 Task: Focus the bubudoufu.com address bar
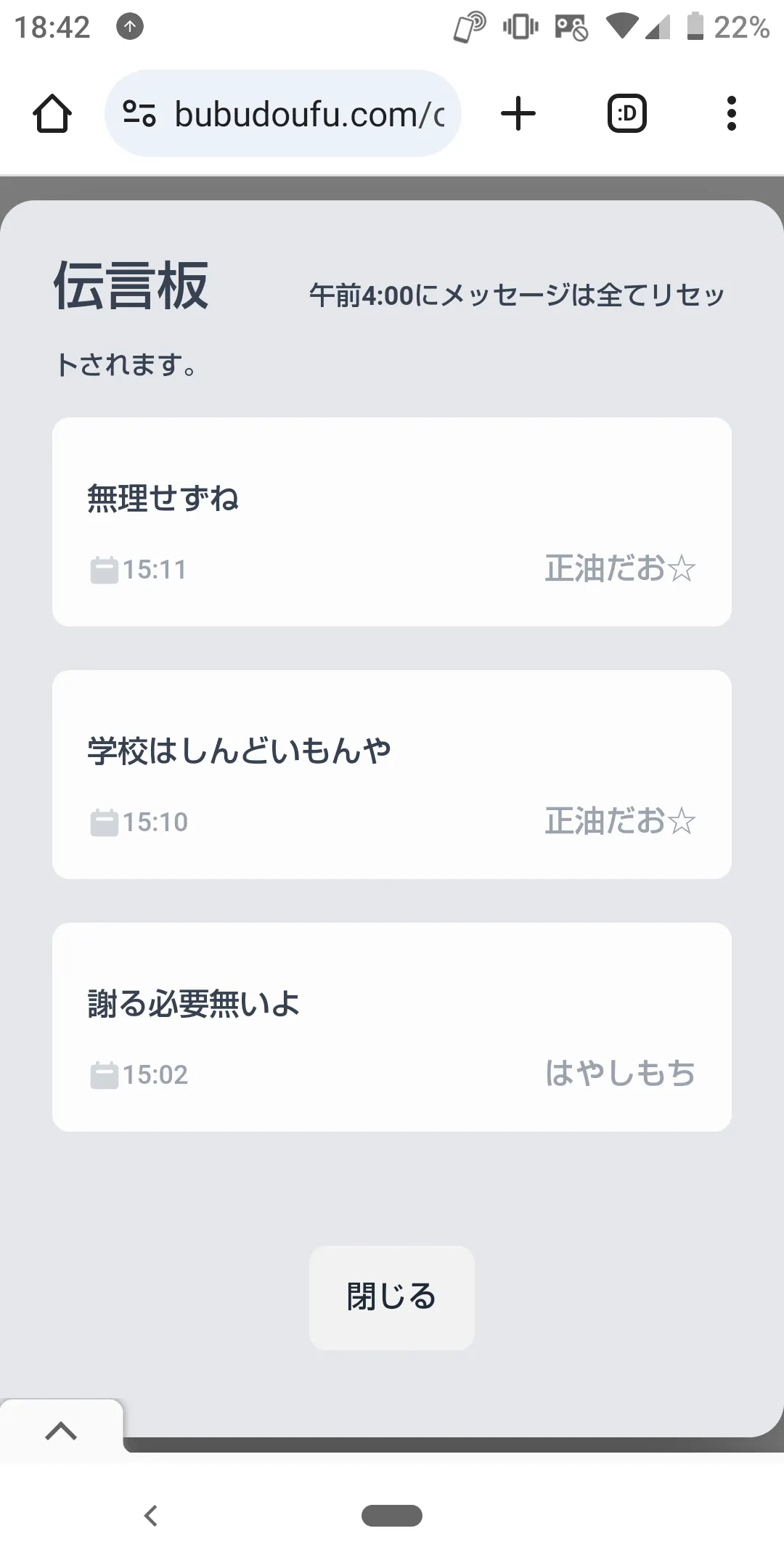click(x=309, y=114)
